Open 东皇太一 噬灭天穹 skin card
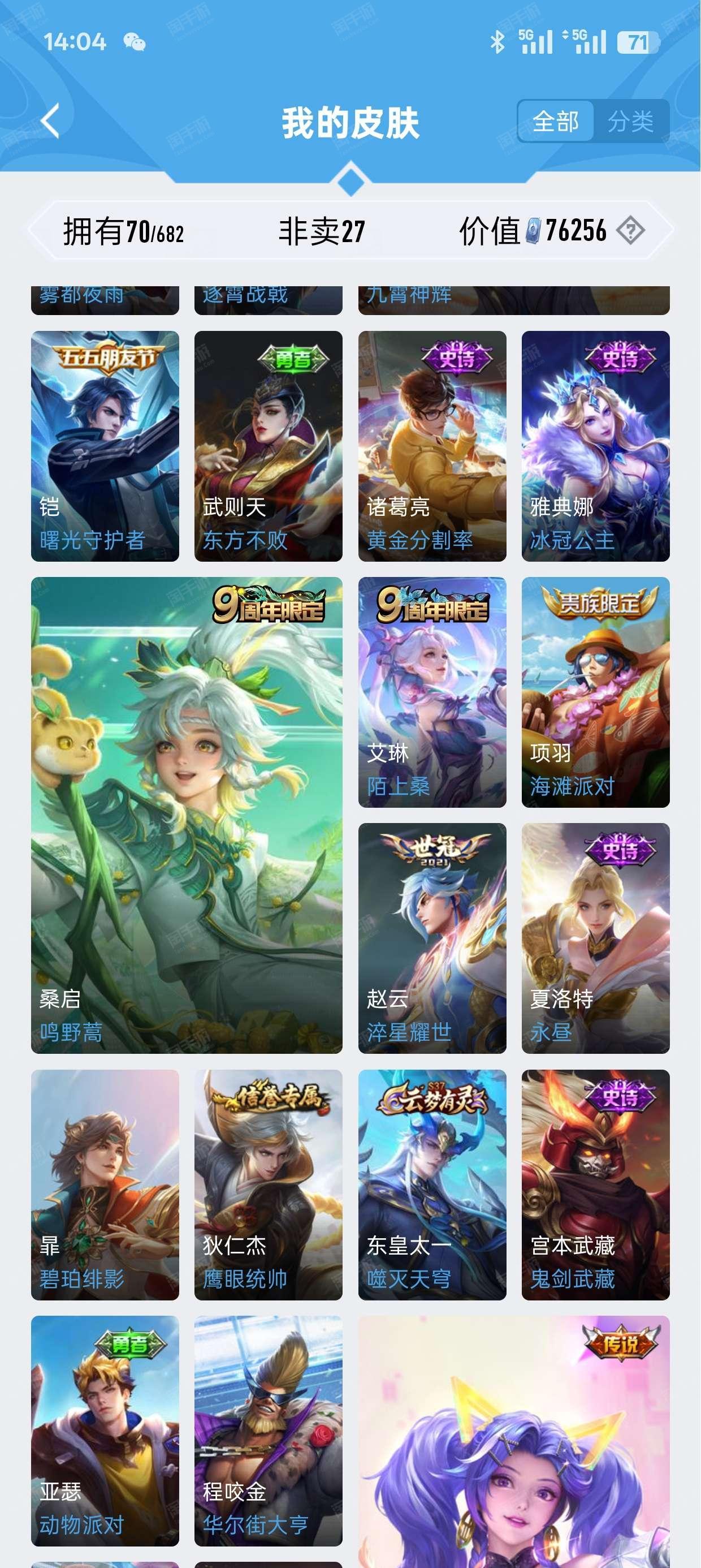701x1568 pixels. (432, 1184)
